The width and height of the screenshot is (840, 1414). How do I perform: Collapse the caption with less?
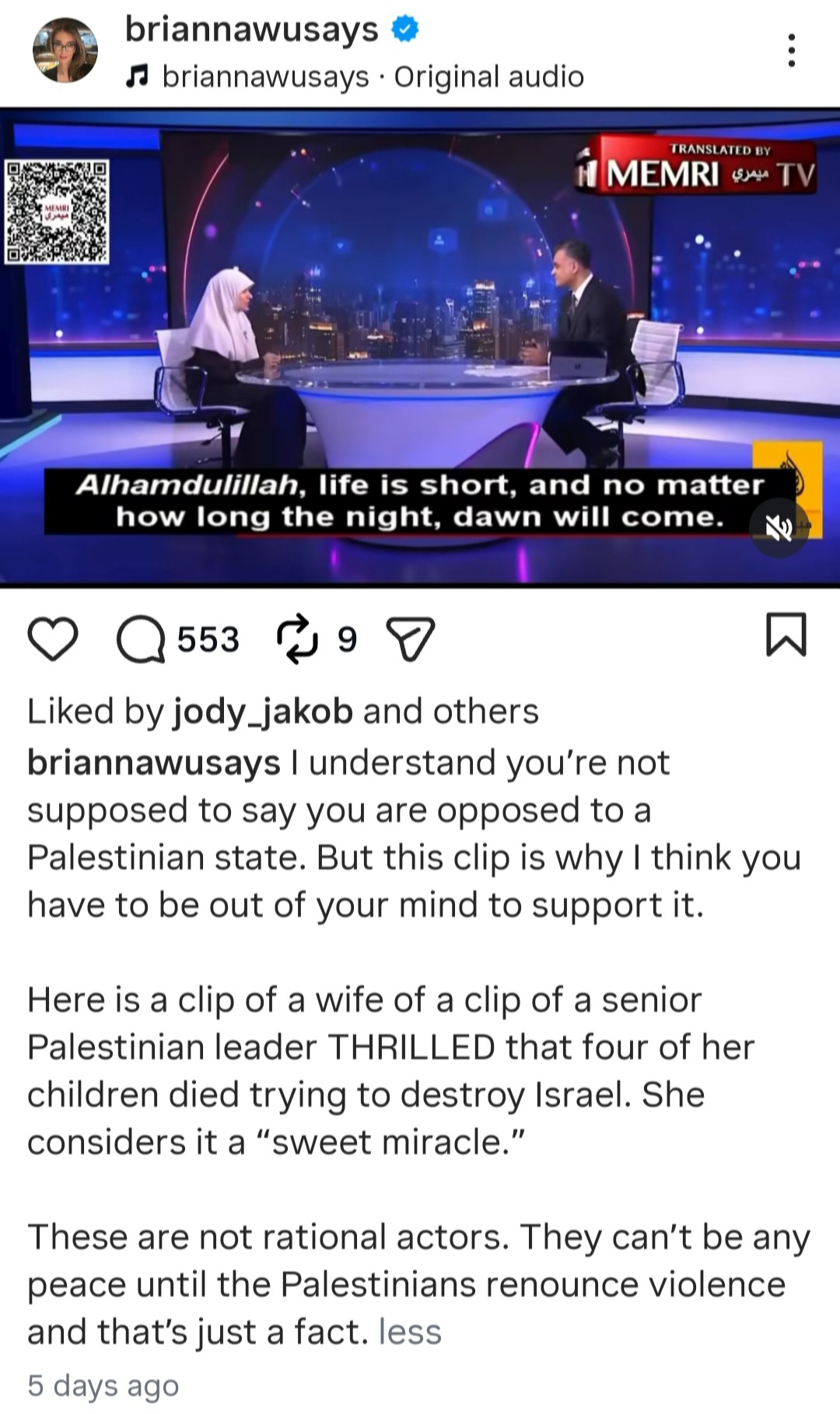pyautogui.click(x=410, y=1332)
